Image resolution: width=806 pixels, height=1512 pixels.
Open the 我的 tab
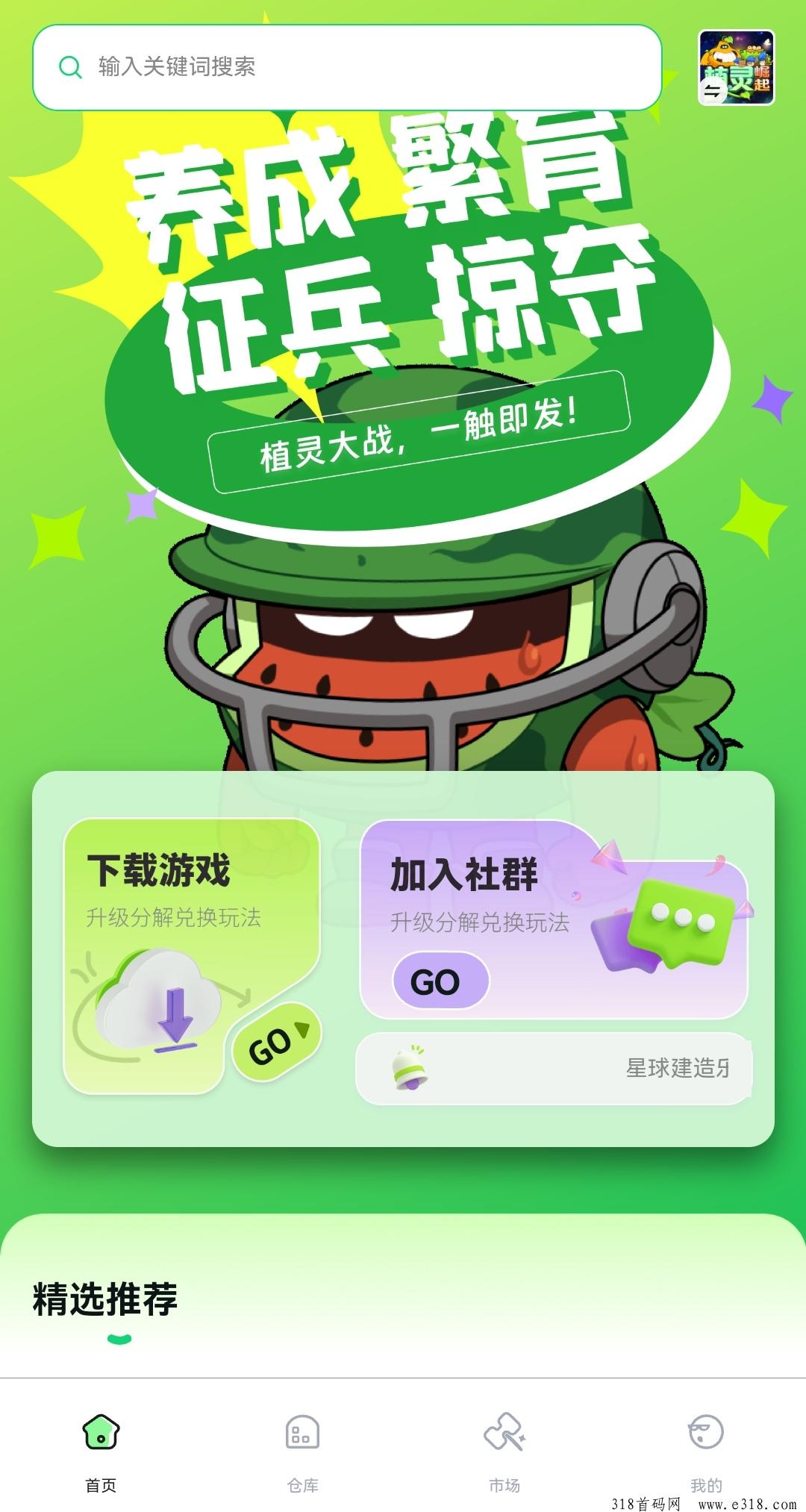(x=706, y=1452)
